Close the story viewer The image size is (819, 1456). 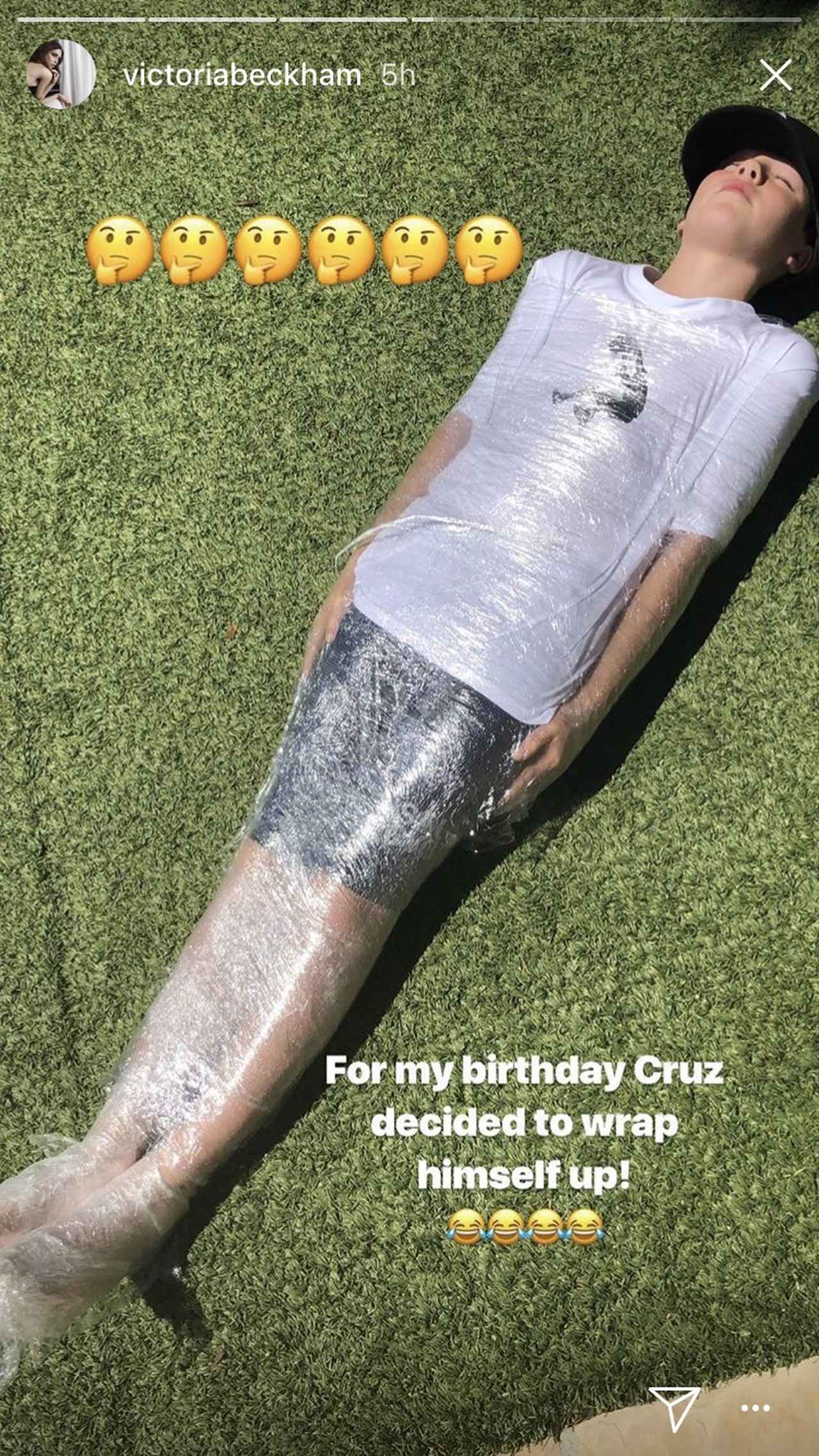pyautogui.click(x=775, y=76)
